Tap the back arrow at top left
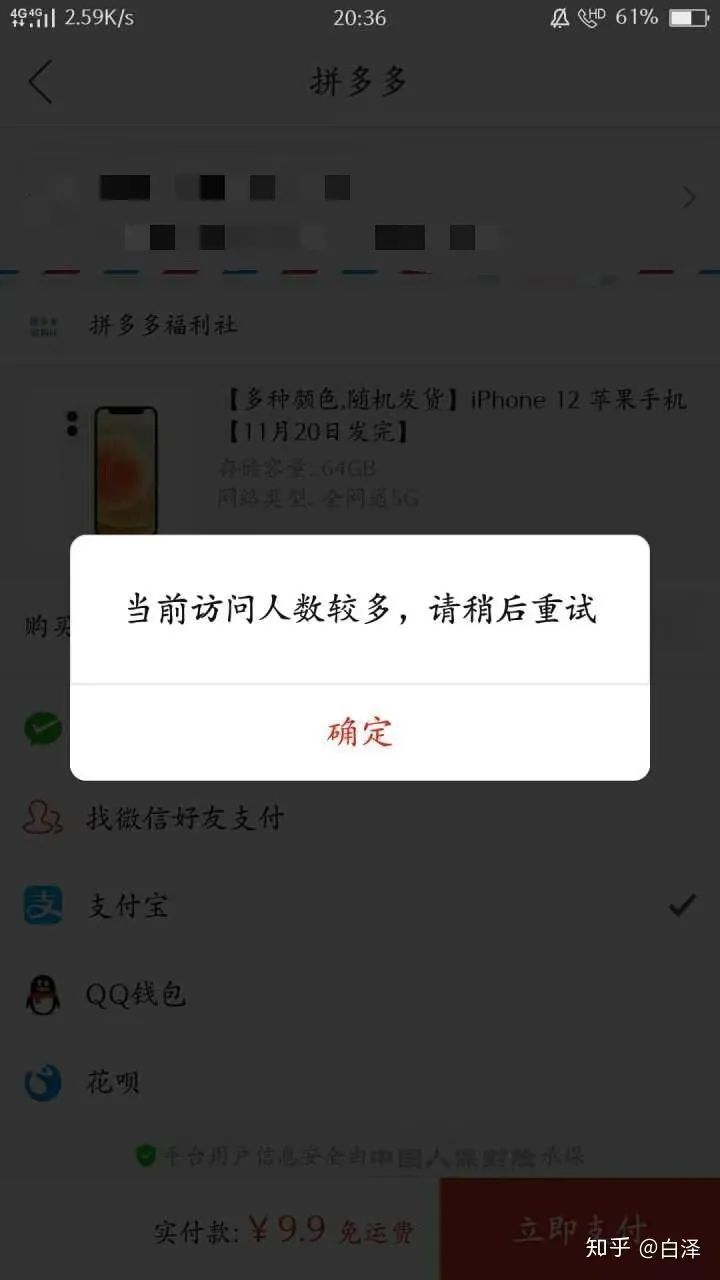 (x=40, y=82)
